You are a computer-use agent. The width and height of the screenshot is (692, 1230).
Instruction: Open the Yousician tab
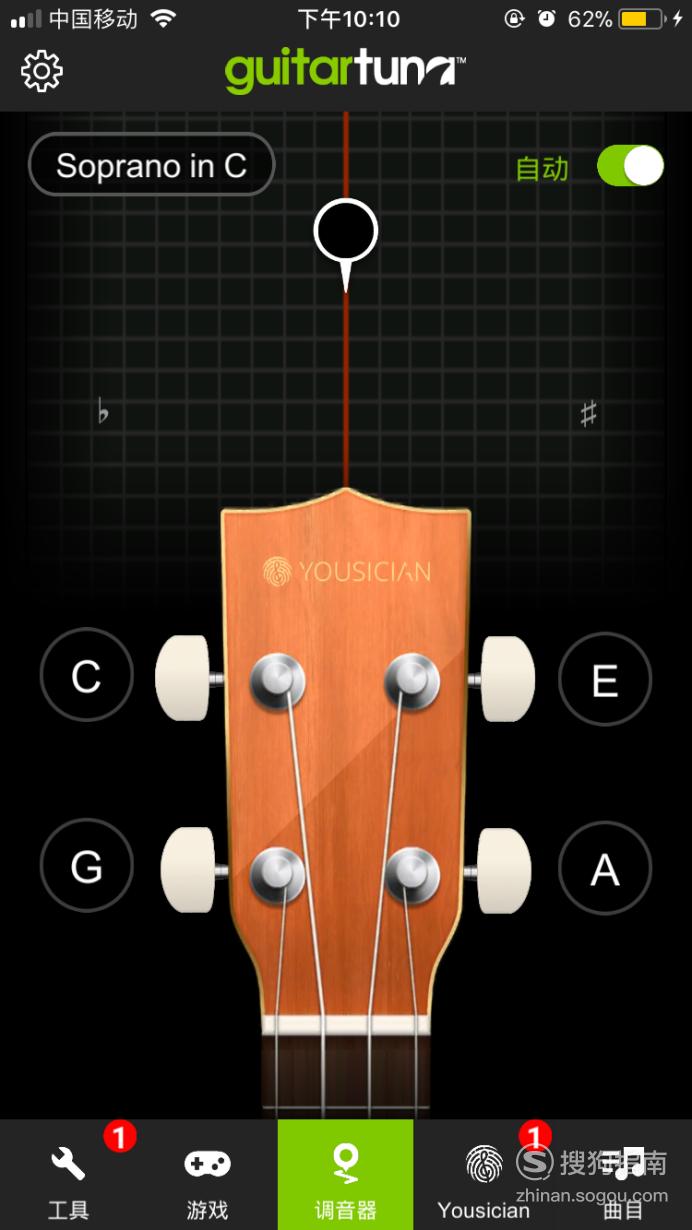click(x=484, y=1175)
